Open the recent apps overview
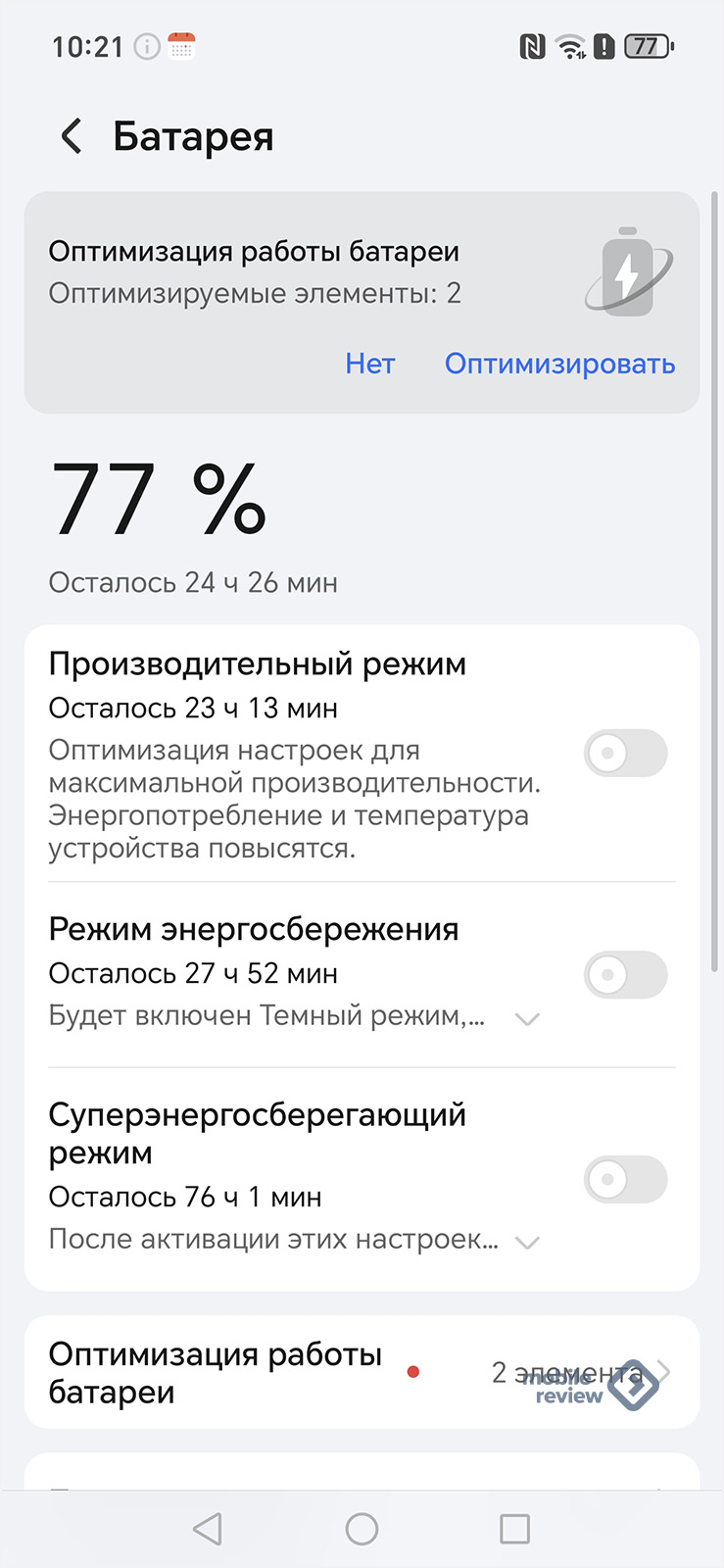 [514, 1529]
